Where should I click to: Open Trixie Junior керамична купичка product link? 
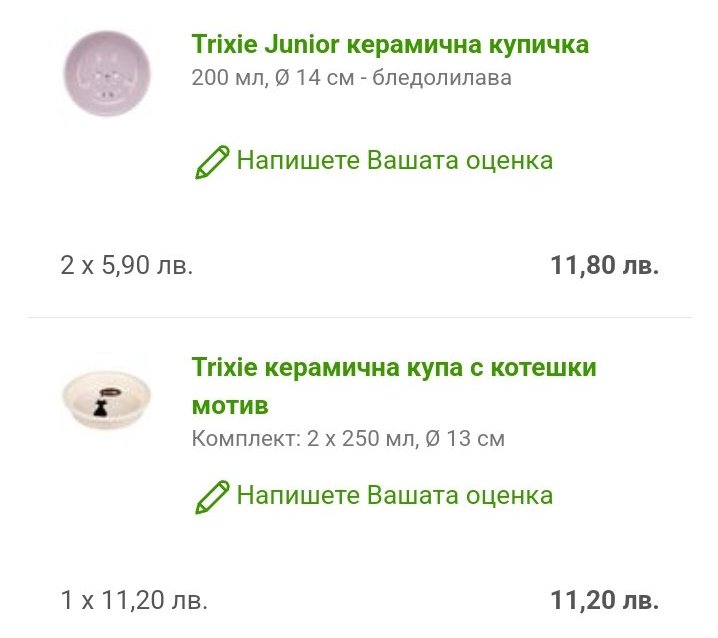[x=389, y=45]
